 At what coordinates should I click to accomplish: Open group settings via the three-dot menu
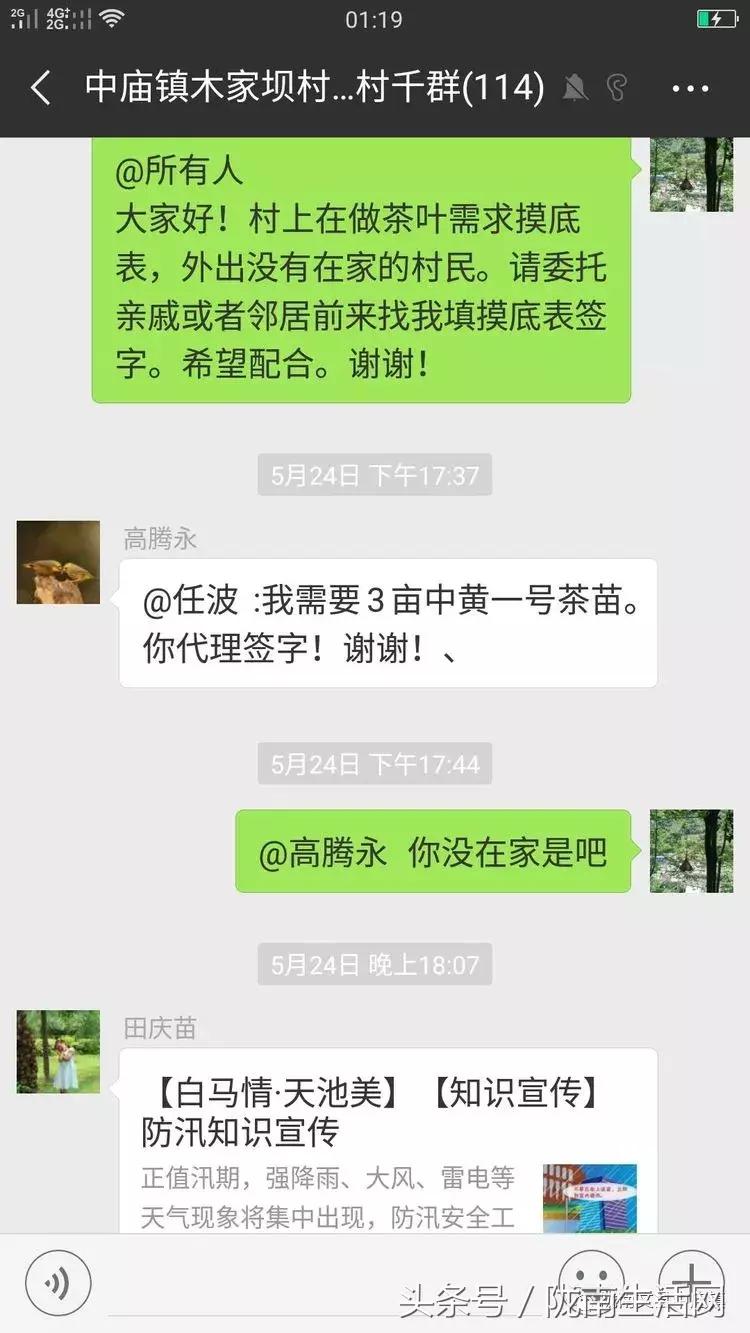tap(691, 88)
